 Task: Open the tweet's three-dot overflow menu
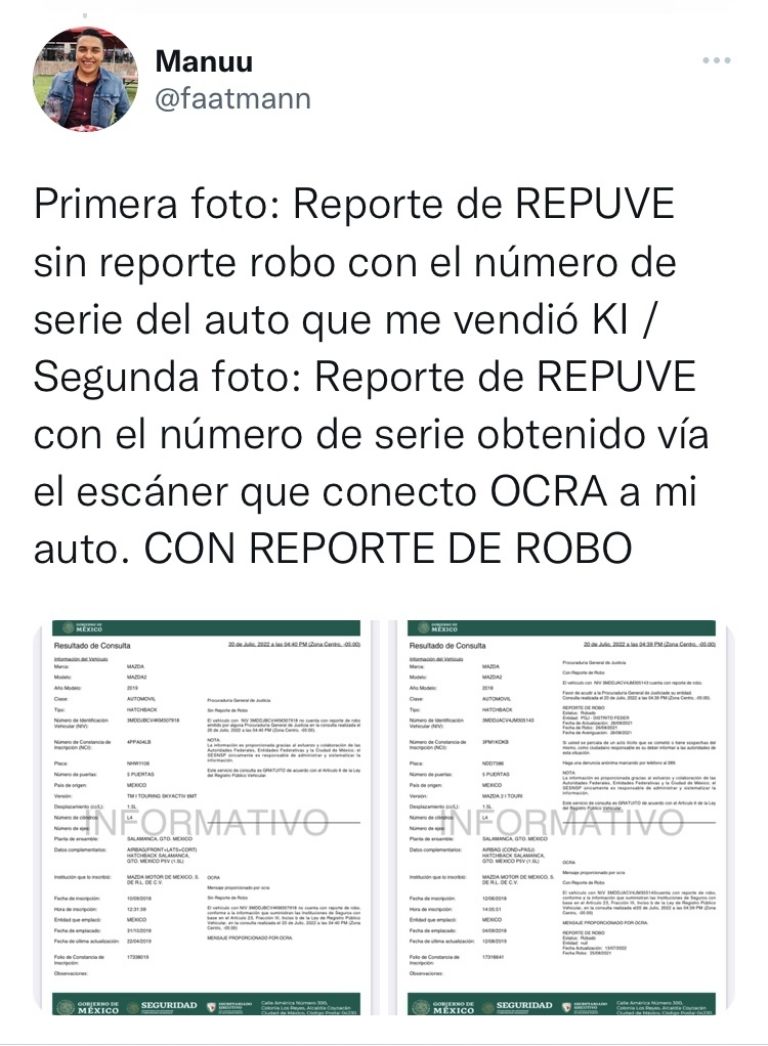pyautogui.click(x=716, y=61)
